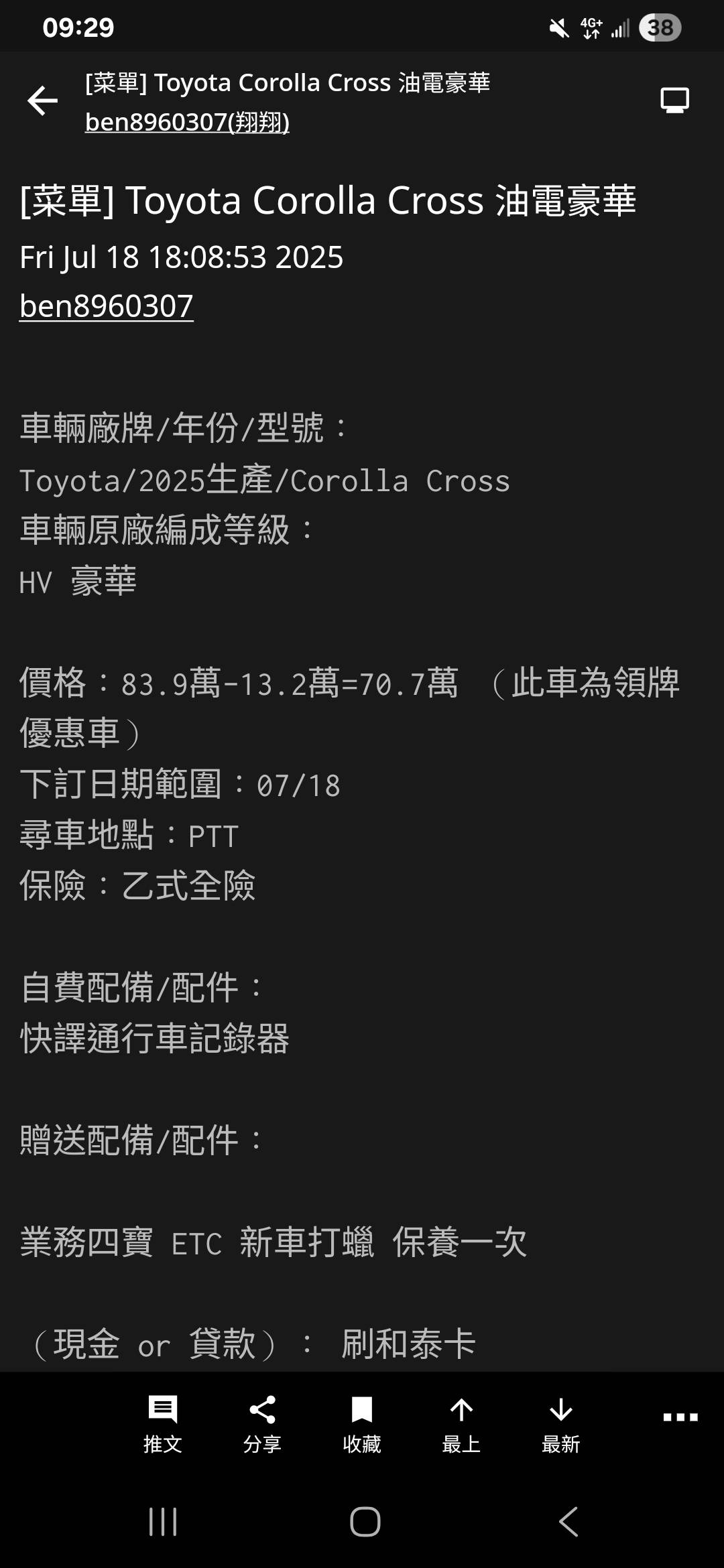Select the post title [菜單] Toyota Corolla Cross
Image resolution: width=724 pixels, height=1568 pixels.
pyautogui.click(x=328, y=201)
